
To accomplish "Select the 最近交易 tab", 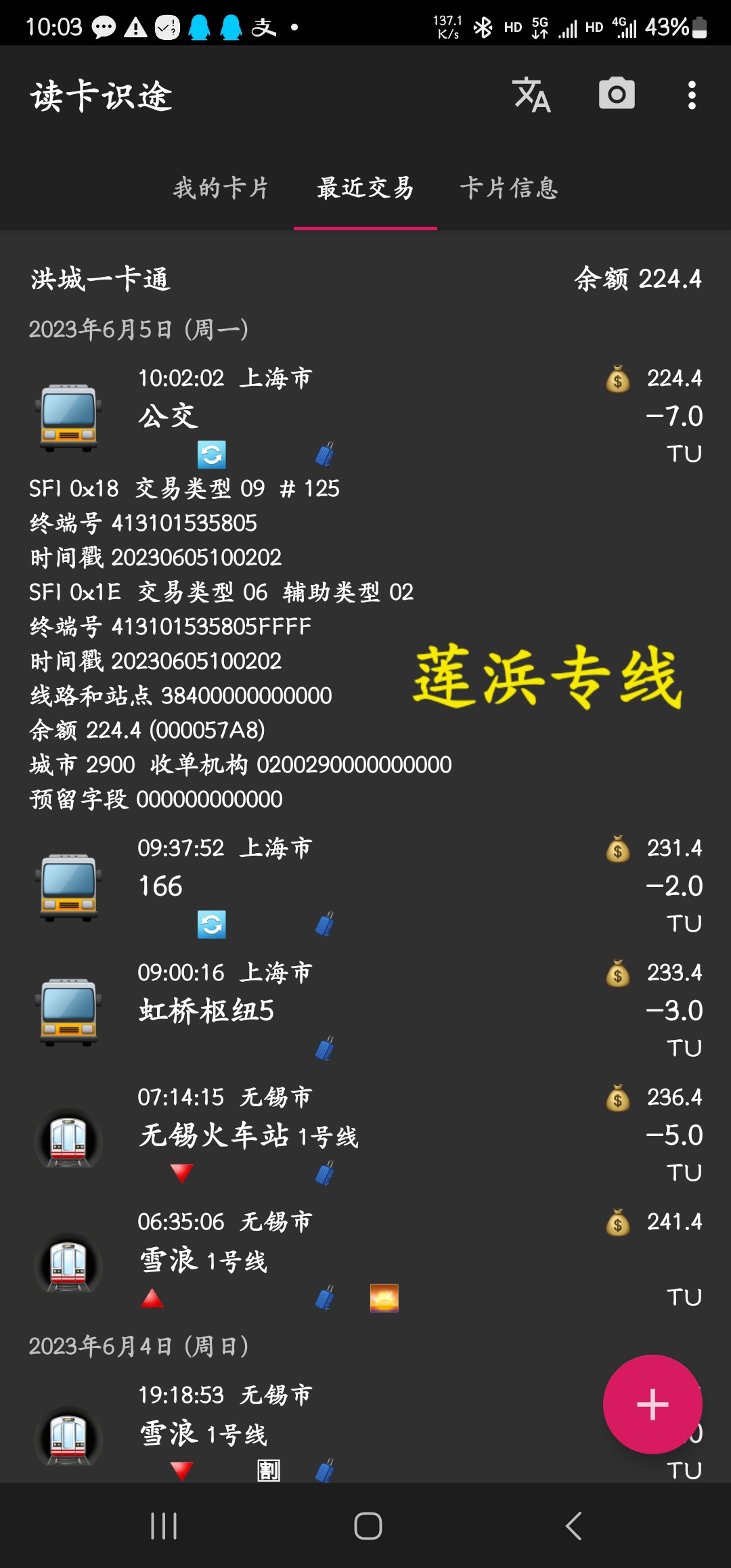I will tap(365, 188).
